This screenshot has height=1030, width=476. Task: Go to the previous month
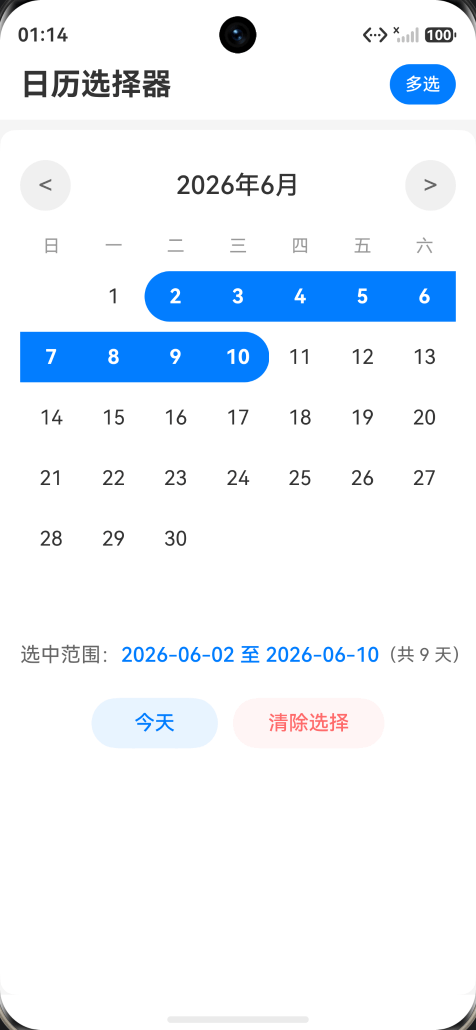point(45,185)
